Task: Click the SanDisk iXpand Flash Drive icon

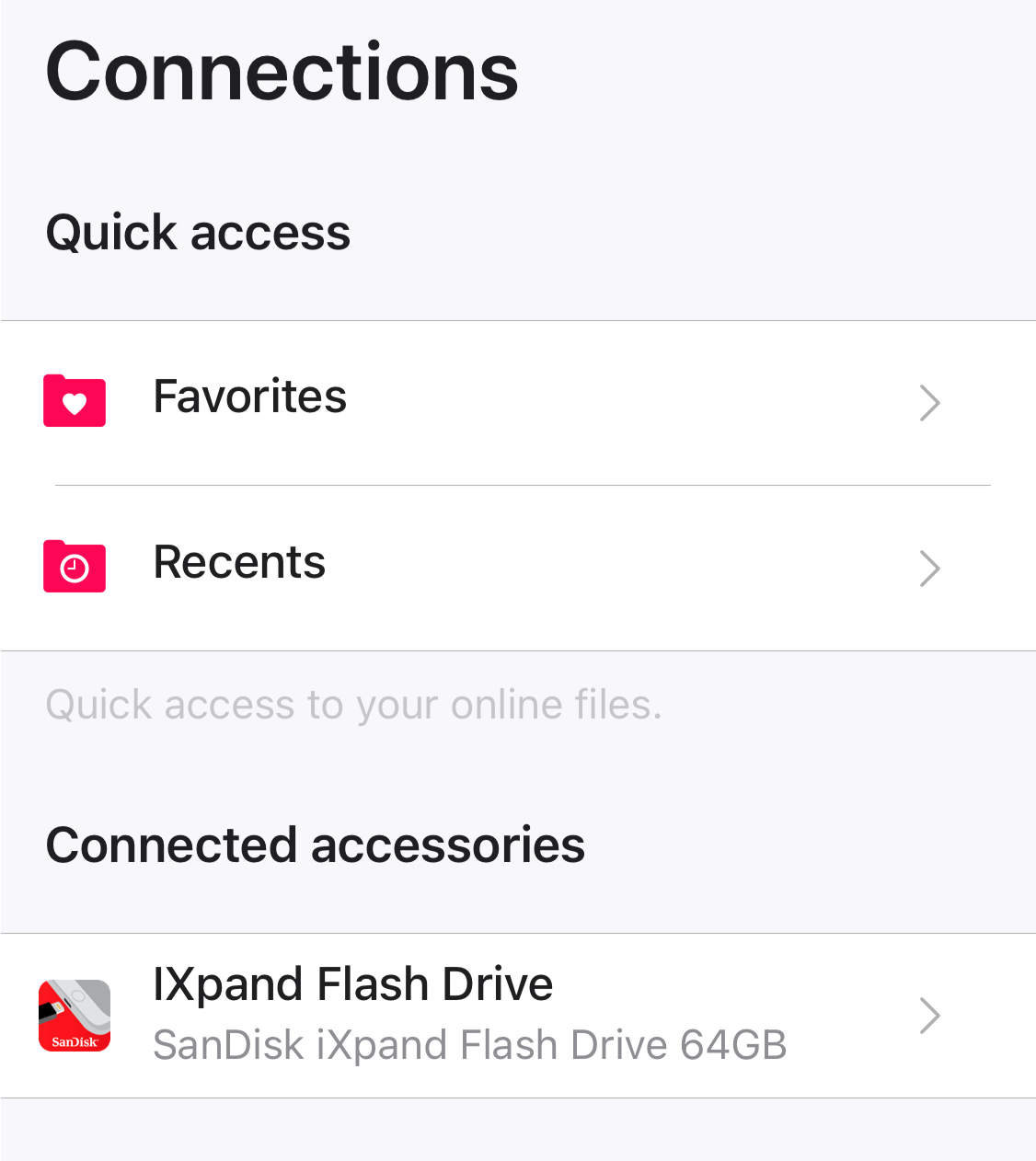Action: point(75,1015)
